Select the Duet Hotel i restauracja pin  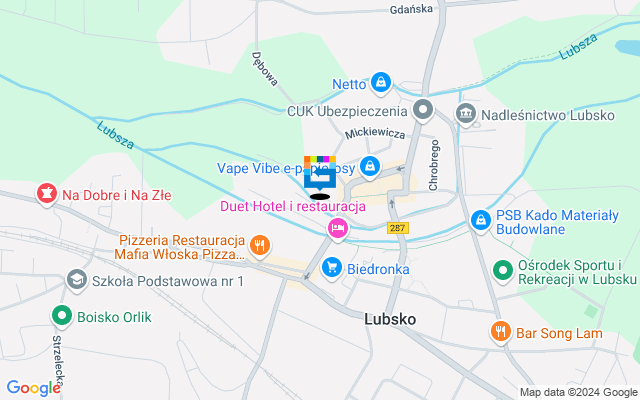click(x=338, y=230)
